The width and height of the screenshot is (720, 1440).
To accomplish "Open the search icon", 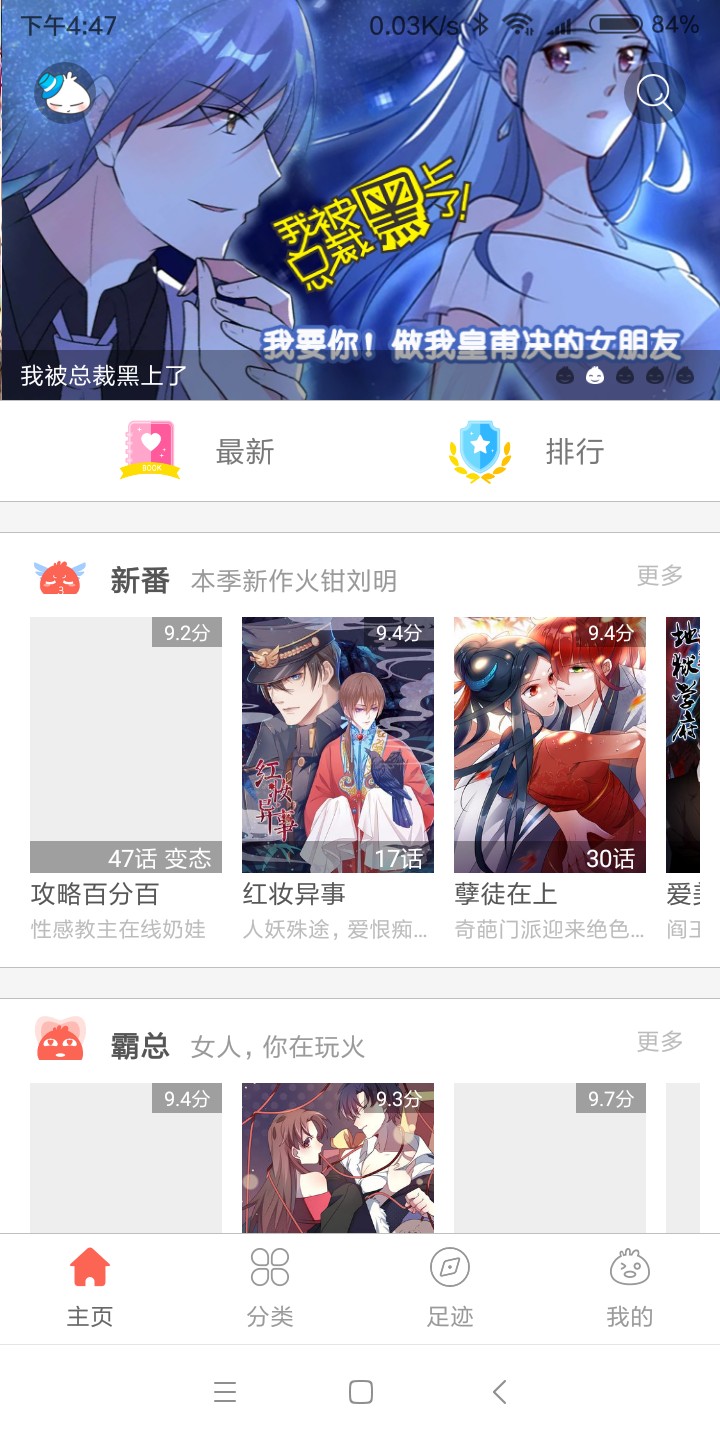I will click(654, 93).
